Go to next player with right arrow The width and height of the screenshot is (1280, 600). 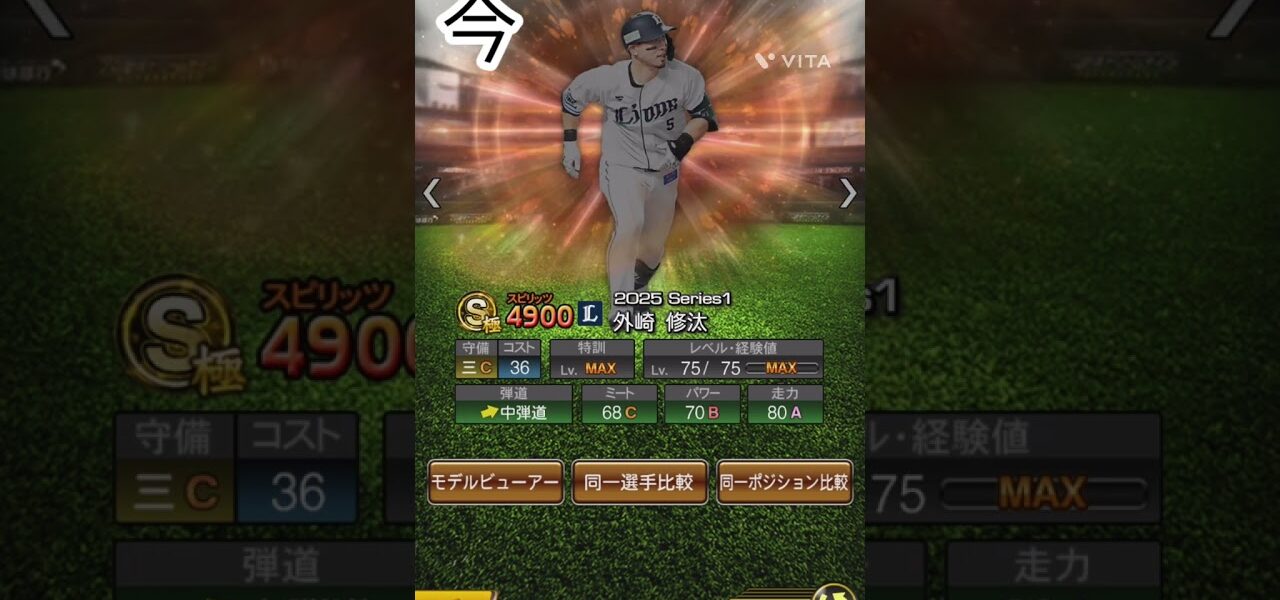pyautogui.click(x=848, y=193)
